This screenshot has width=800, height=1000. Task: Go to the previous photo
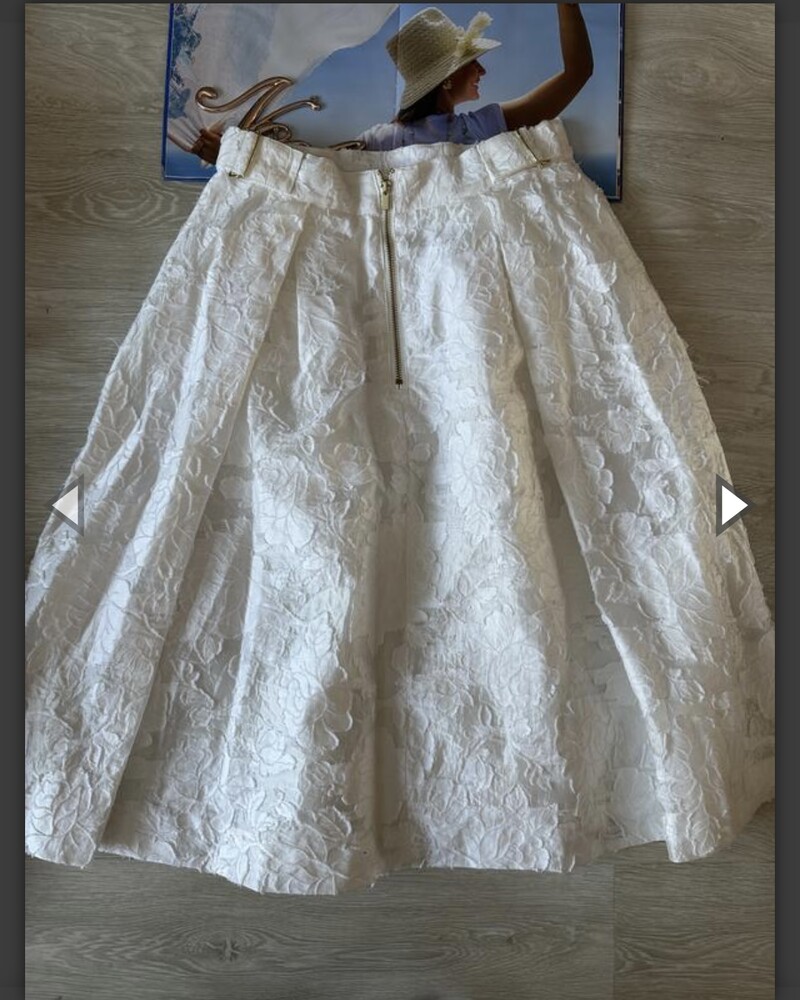(67, 505)
